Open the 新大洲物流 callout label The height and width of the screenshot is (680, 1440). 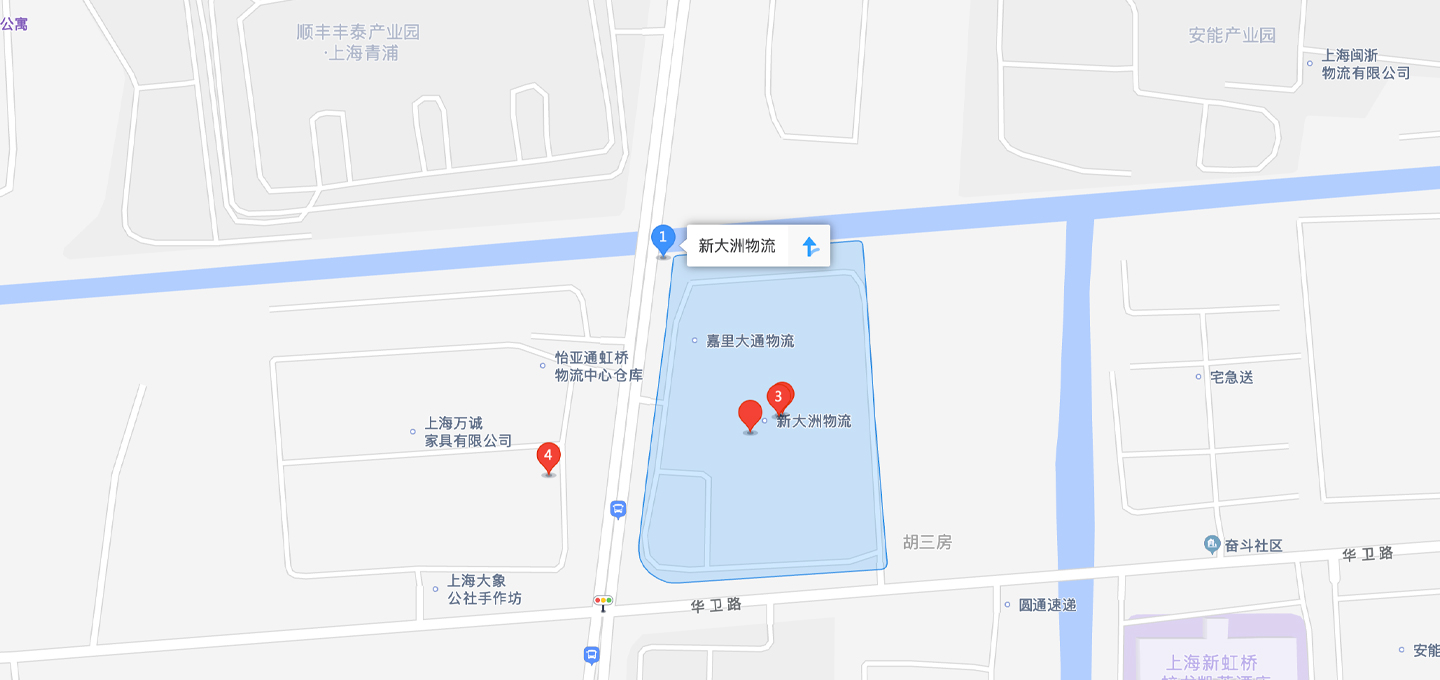(x=737, y=246)
